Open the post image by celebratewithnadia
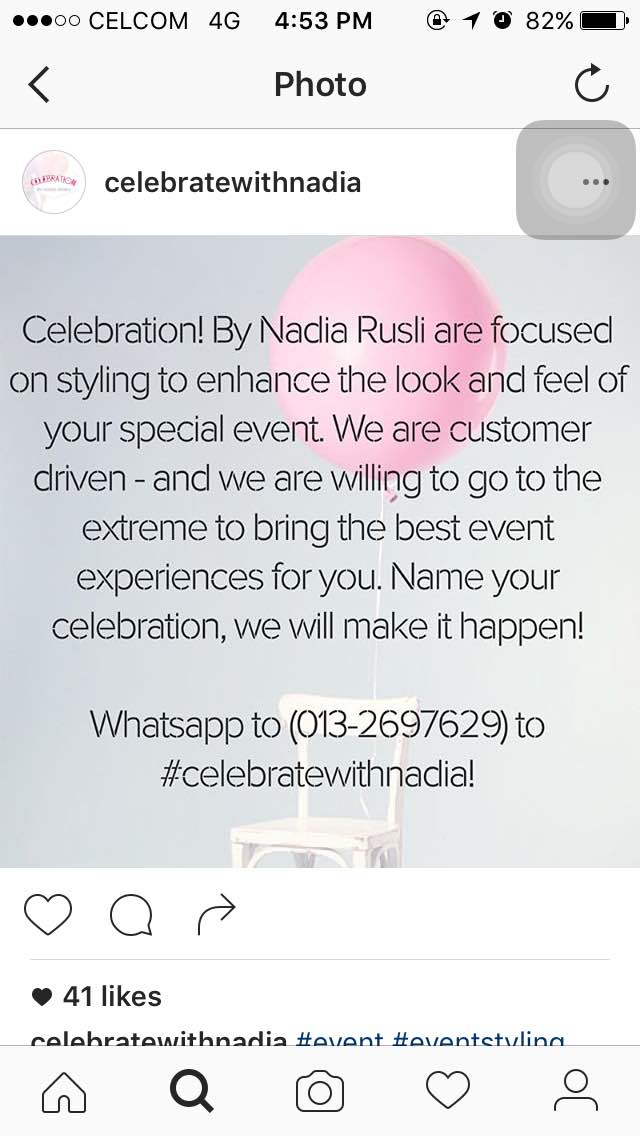Image resolution: width=640 pixels, height=1136 pixels. [320, 550]
